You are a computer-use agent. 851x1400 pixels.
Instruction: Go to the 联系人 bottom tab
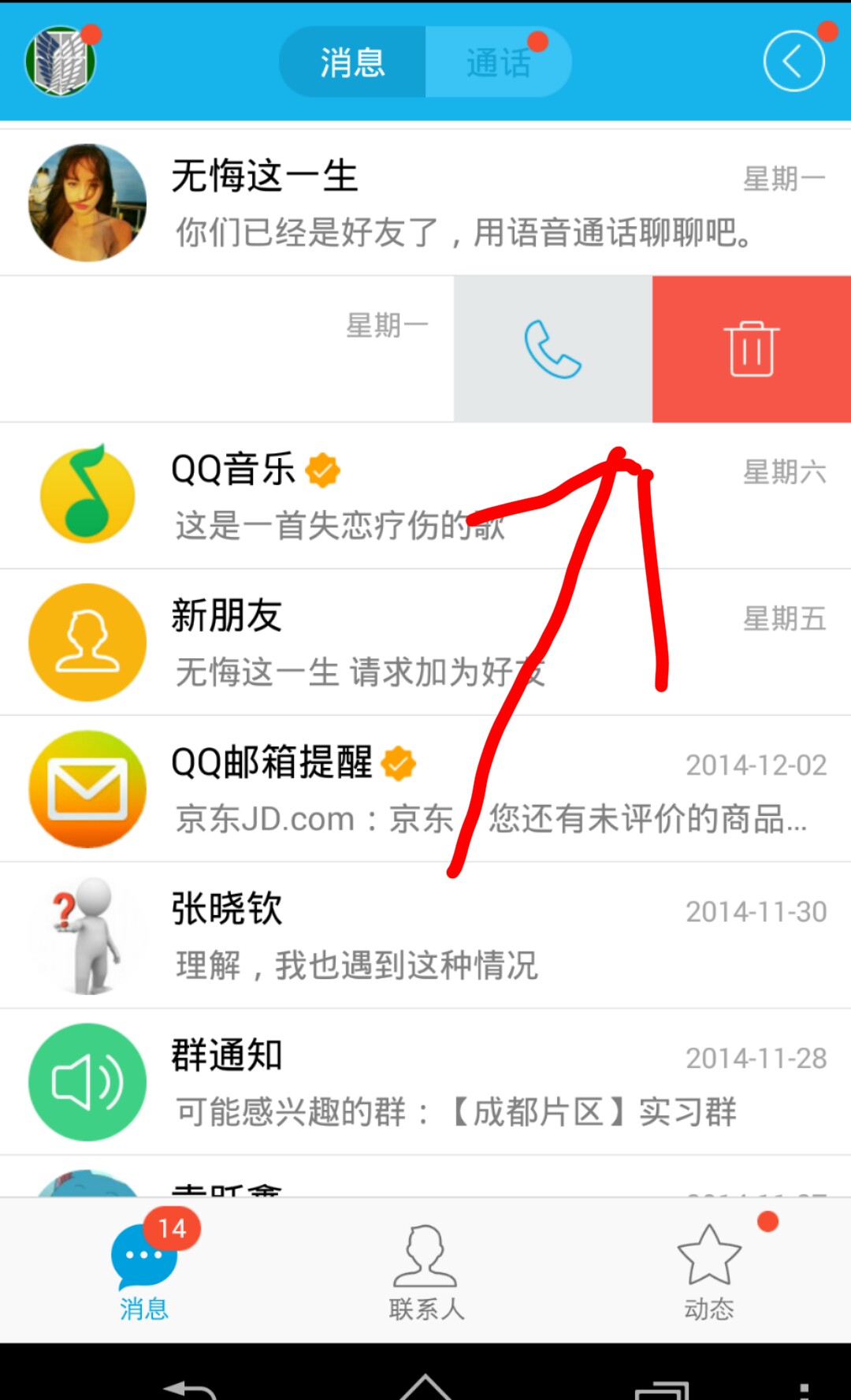[x=425, y=1271]
